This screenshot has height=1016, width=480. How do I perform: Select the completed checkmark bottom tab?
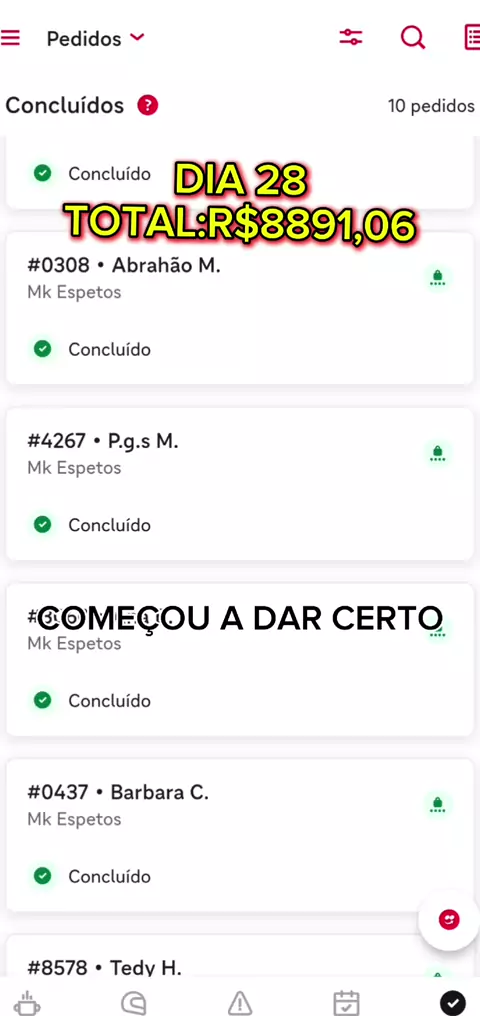453,1003
